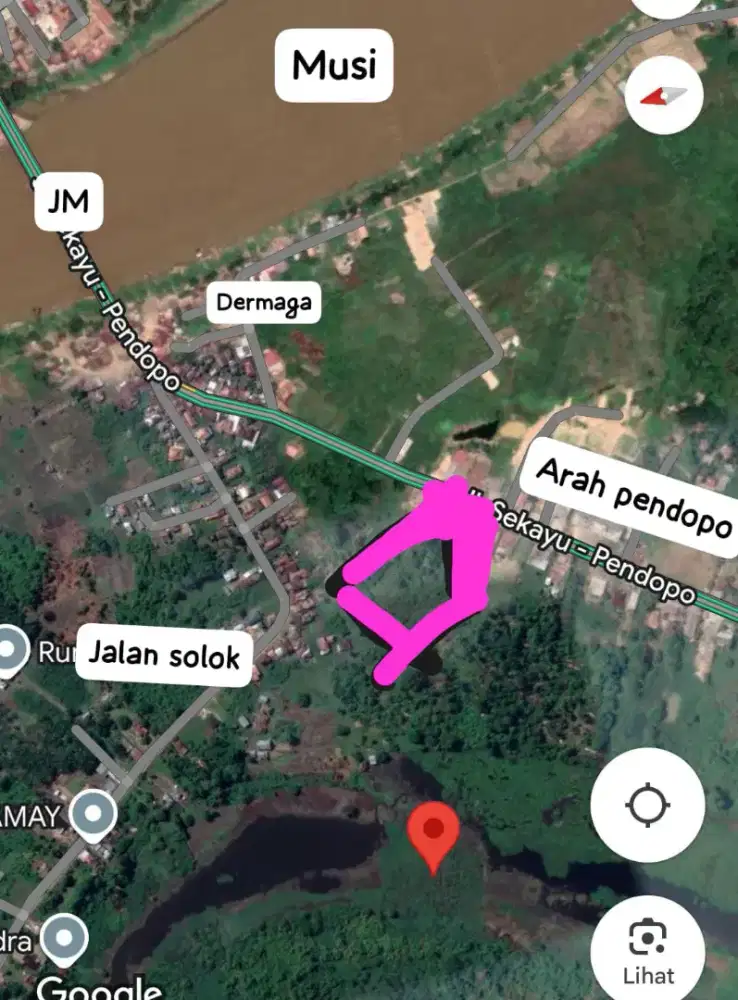738x1000 pixels.
Task: Select the JM label near the river
Action: (70, 203)
